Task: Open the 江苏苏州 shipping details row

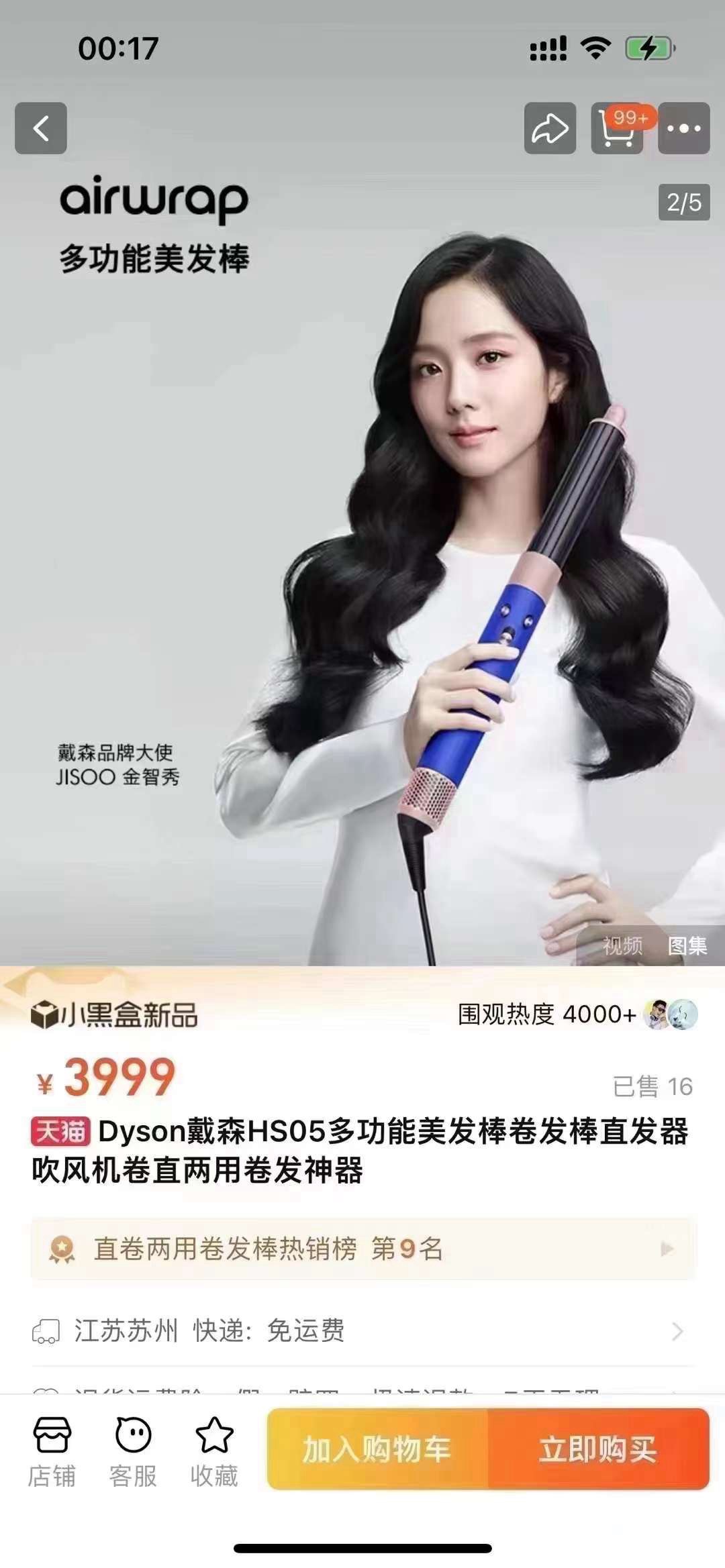Action: [362, 1330]
